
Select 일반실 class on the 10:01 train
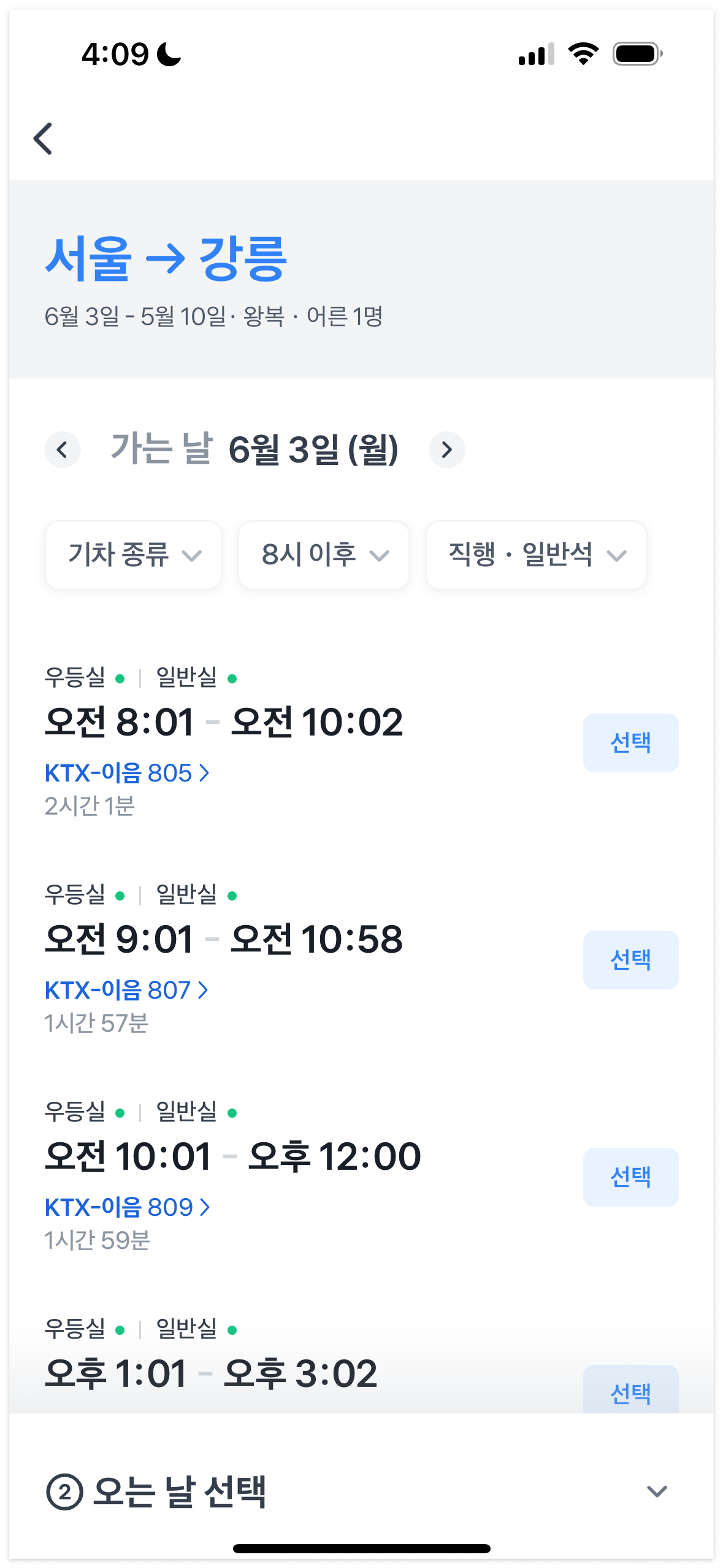[187, 1112]
